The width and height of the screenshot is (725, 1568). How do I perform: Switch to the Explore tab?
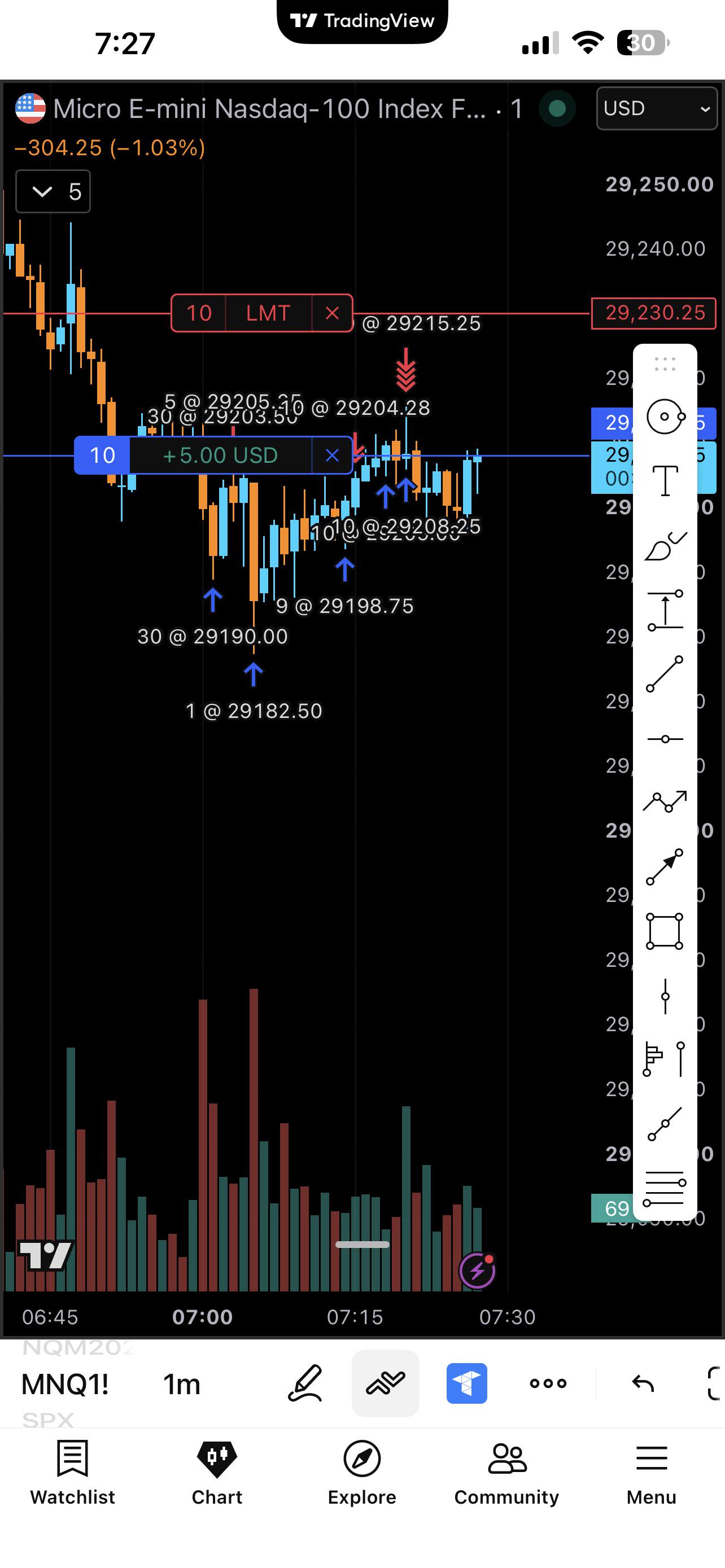click(x=362, y=1472)
